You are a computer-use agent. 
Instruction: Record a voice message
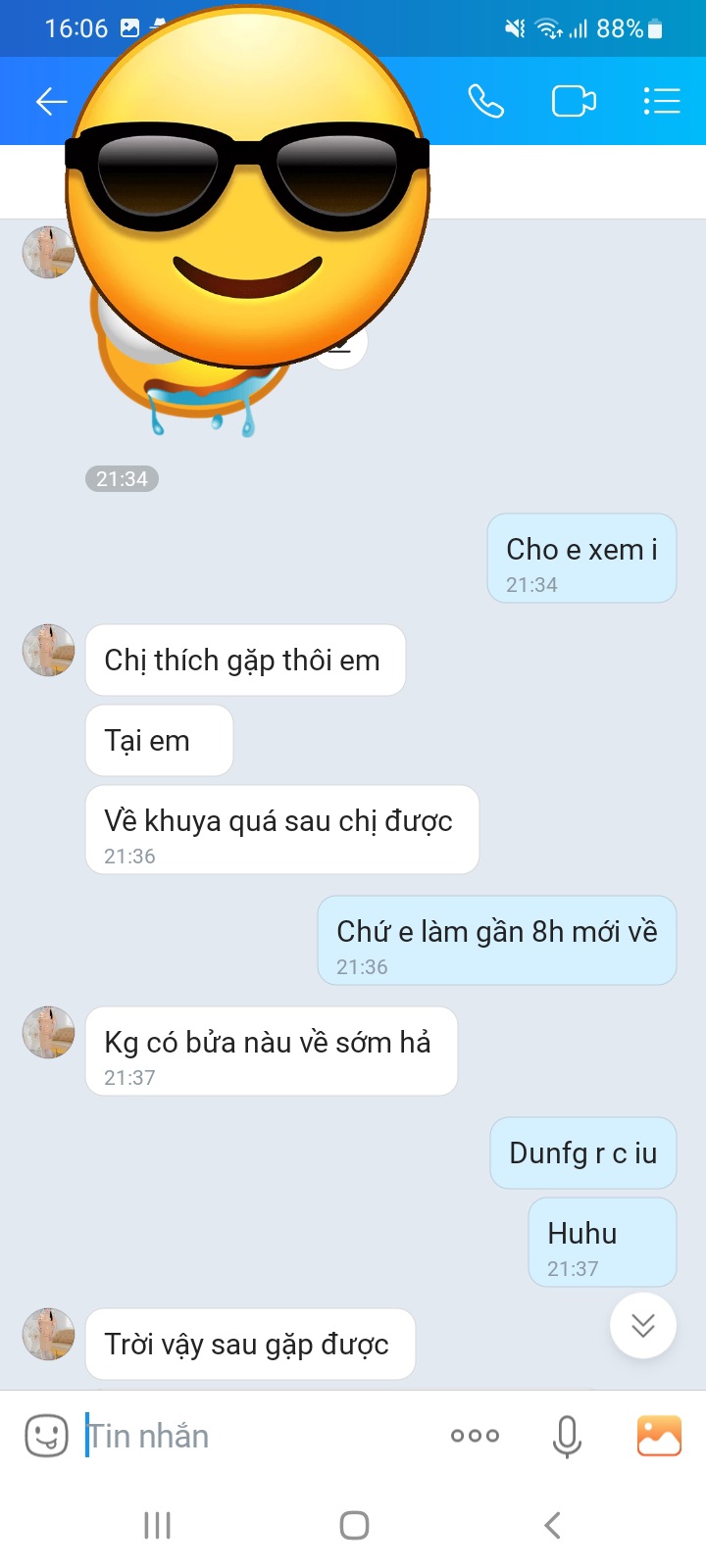(567, 1437)
